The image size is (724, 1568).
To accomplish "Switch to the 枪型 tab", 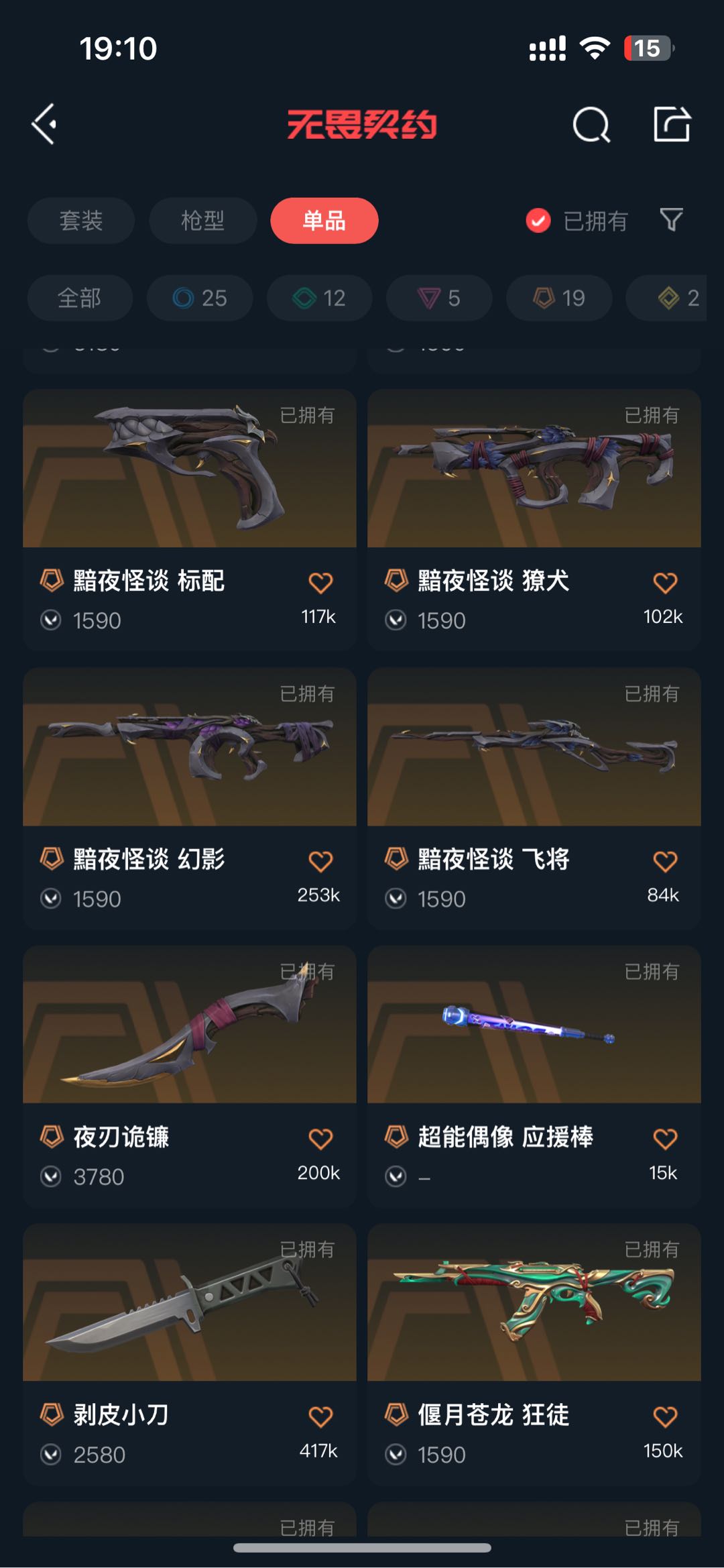I will [202, 221].
